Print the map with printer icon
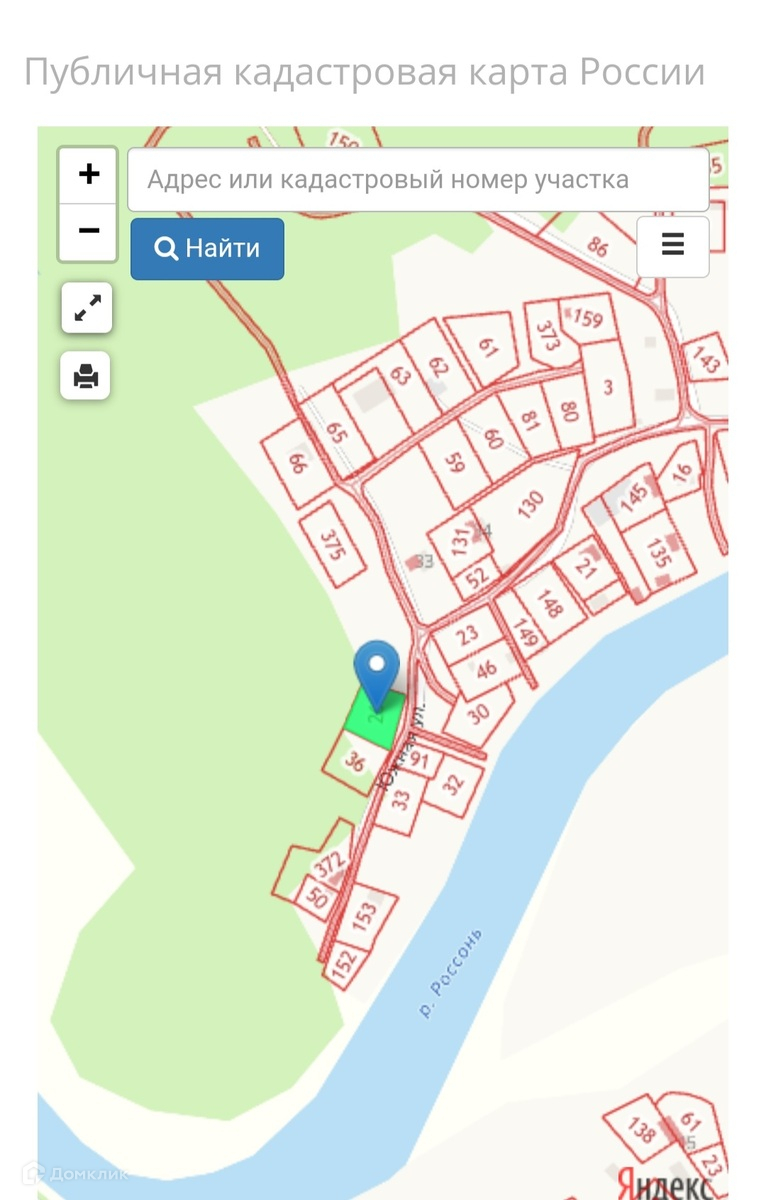This screenshot has width=766, height=1200. click(x=86, y=376)
